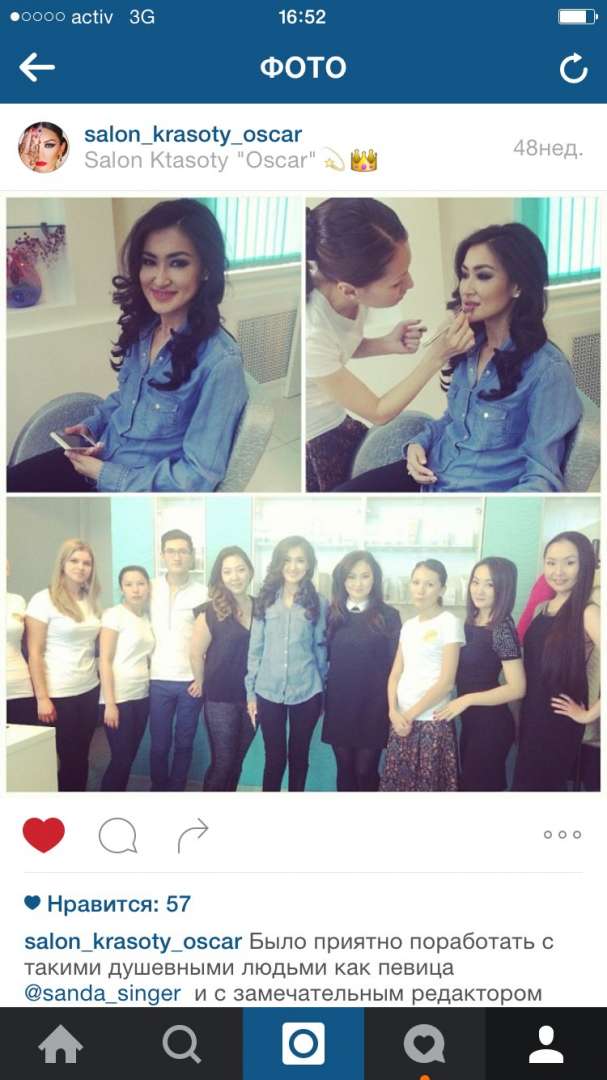Open the @sanda_singer mention
The image size is (607, 1080).
[103, 993]
